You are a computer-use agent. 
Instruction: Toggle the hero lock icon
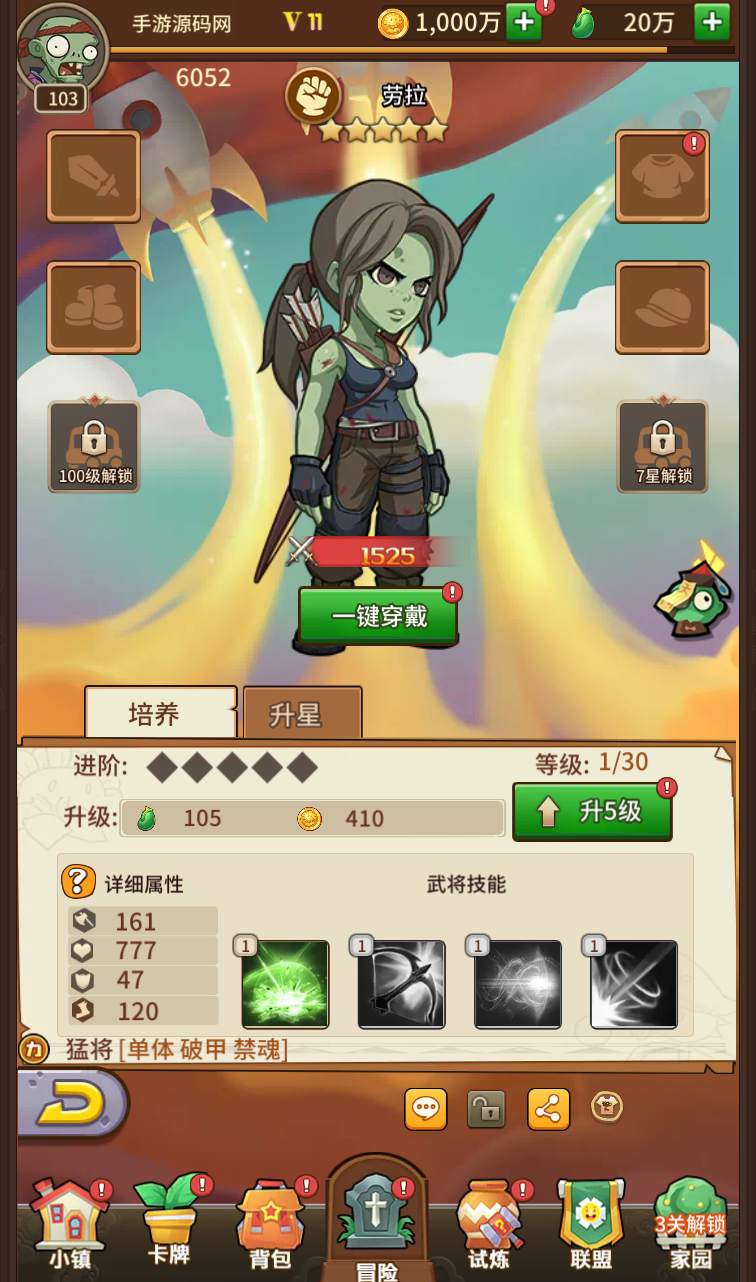coord(487,1108)
